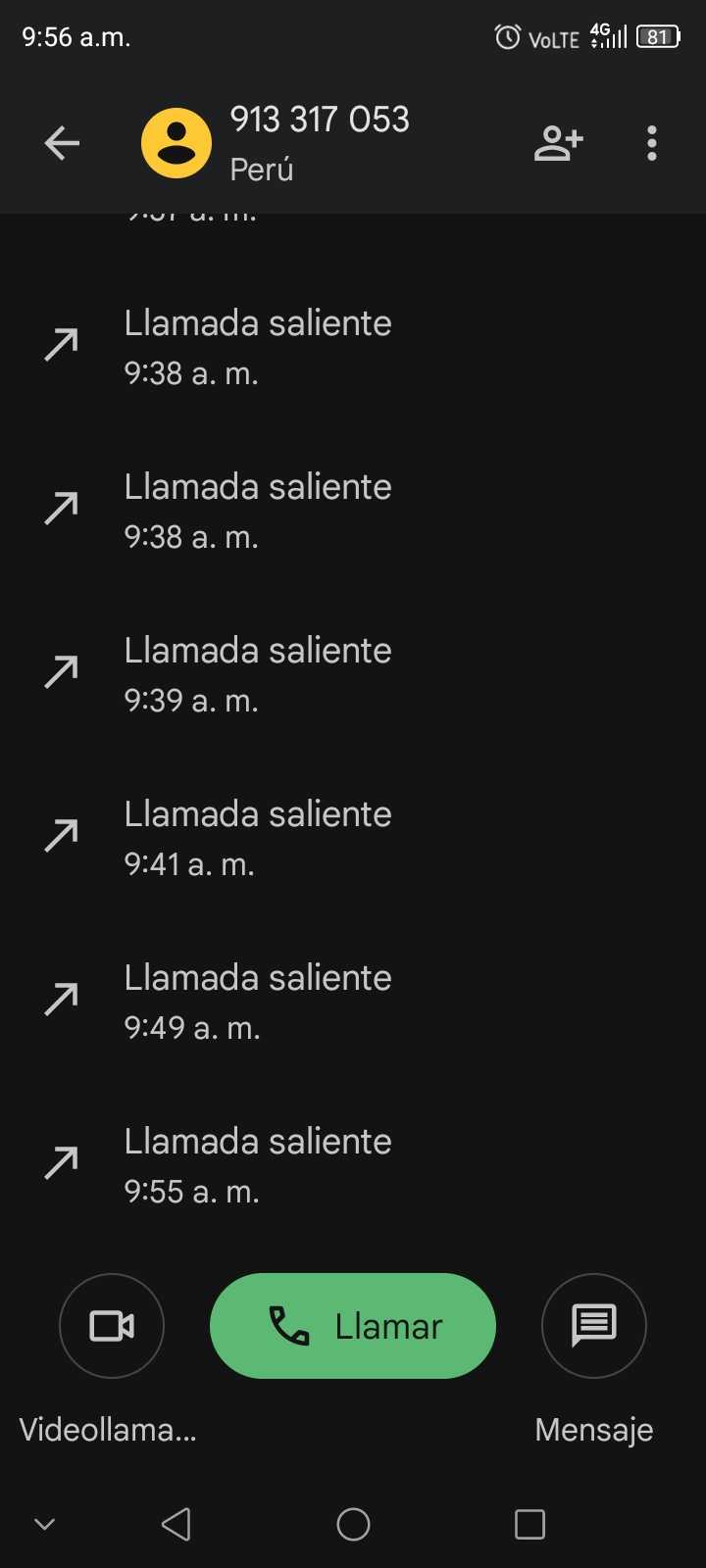Start a video call with this number
This screenshot has width=706, height=1568.
click(112, 1326)
